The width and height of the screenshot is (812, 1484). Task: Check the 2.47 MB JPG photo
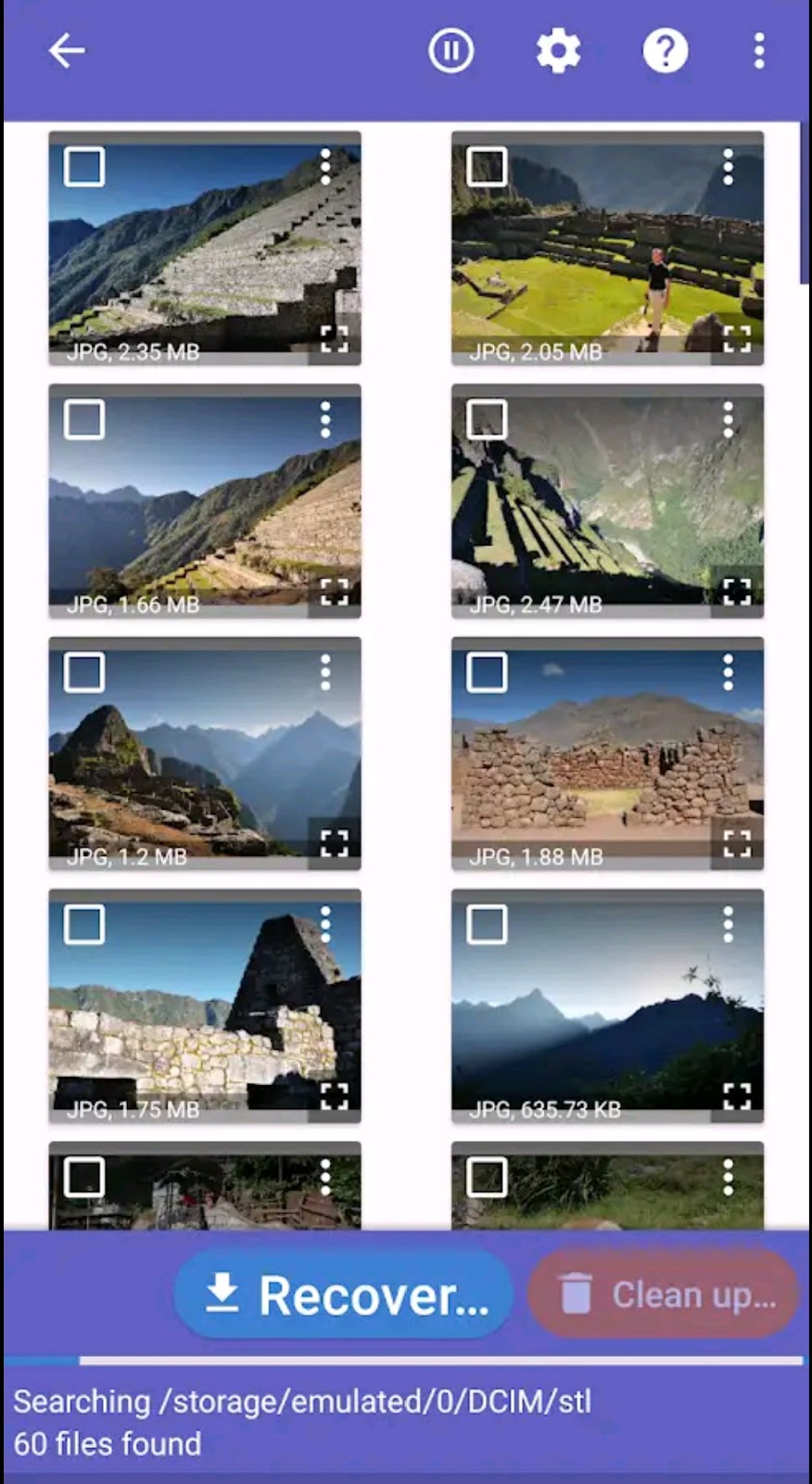coord(487,420)
